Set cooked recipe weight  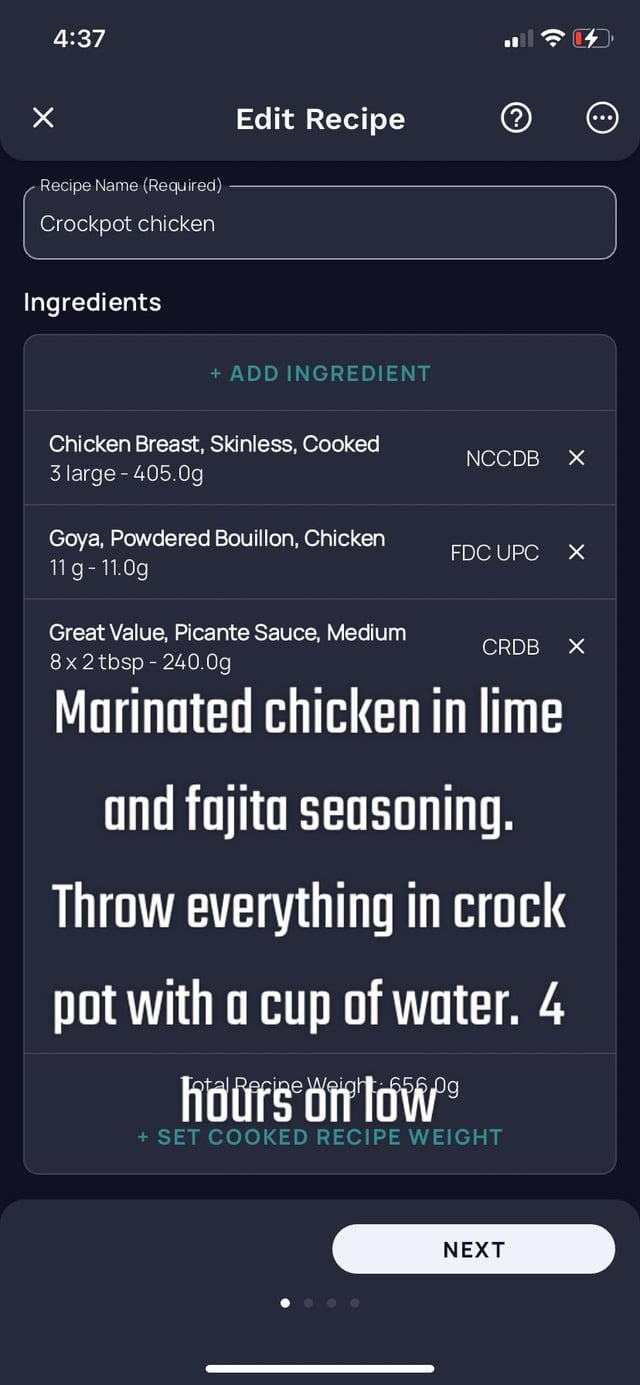coord(320,1137)
